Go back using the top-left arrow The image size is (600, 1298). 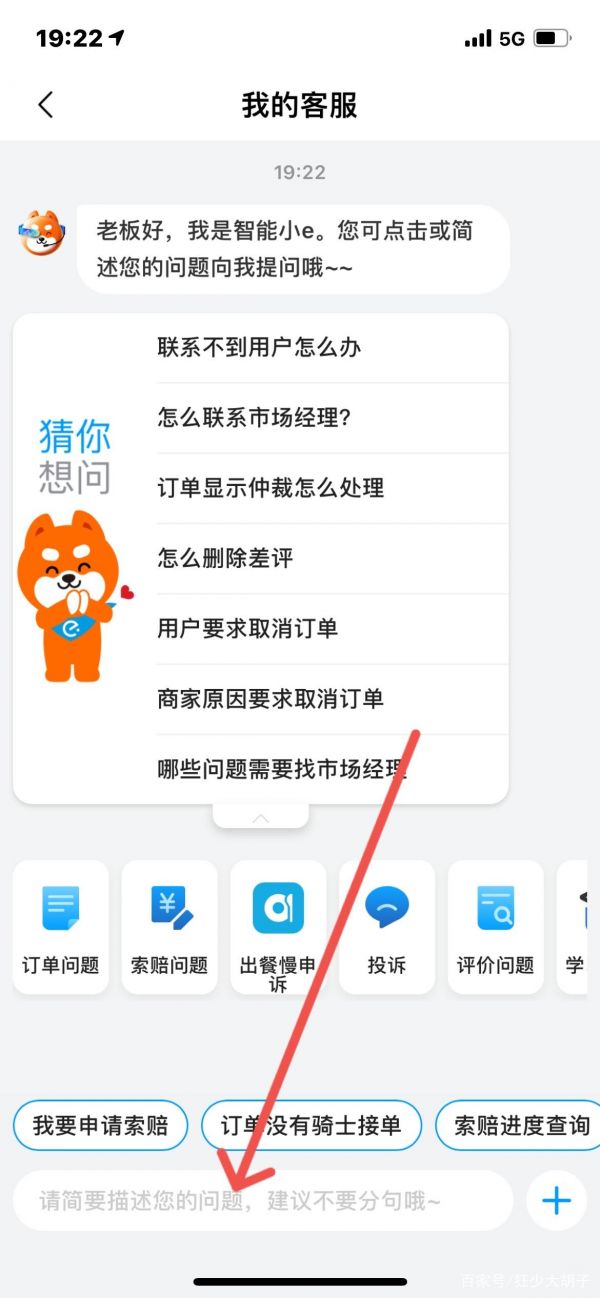click(46, 105)
